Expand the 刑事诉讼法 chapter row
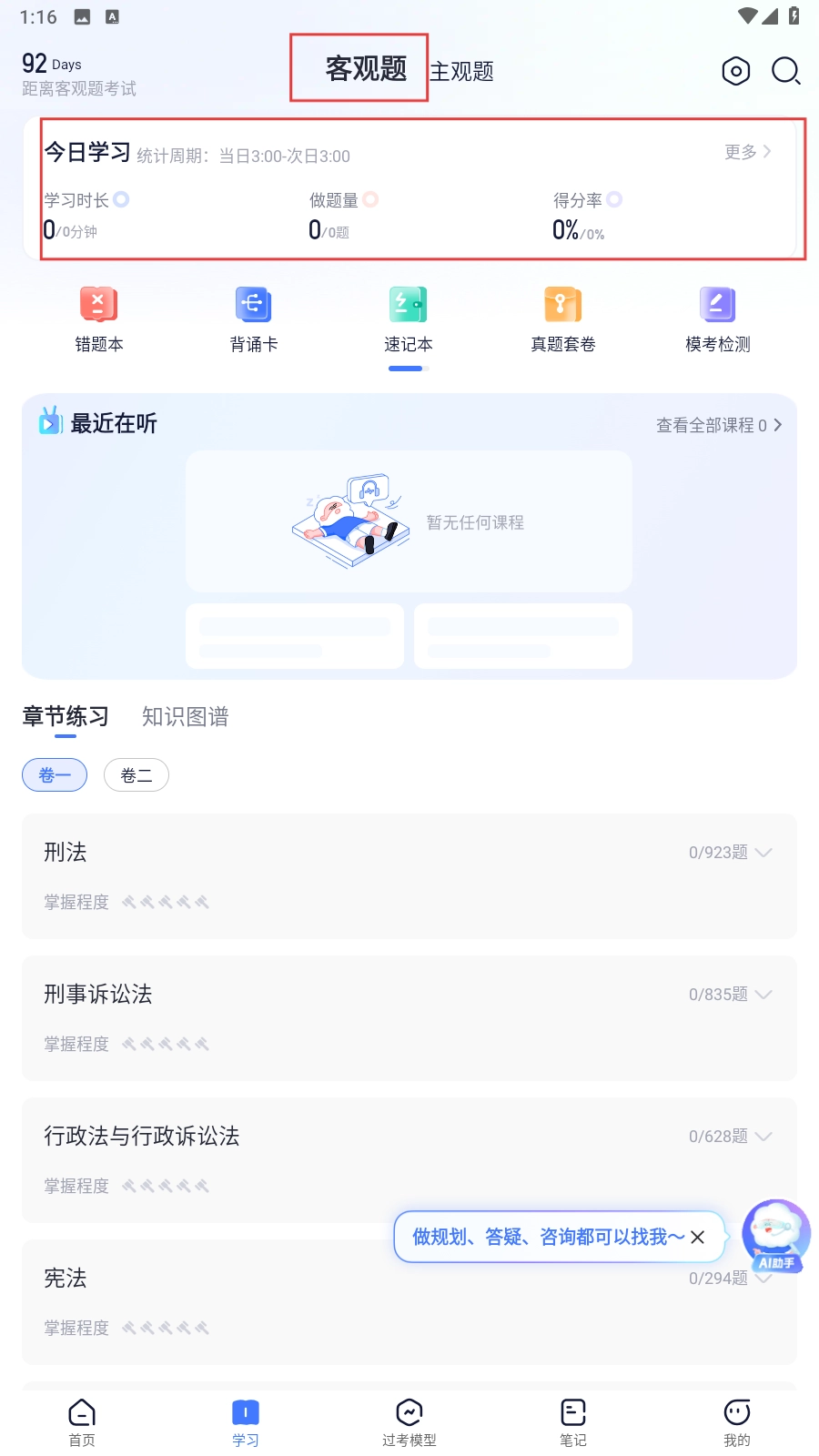 coord(763,995)
